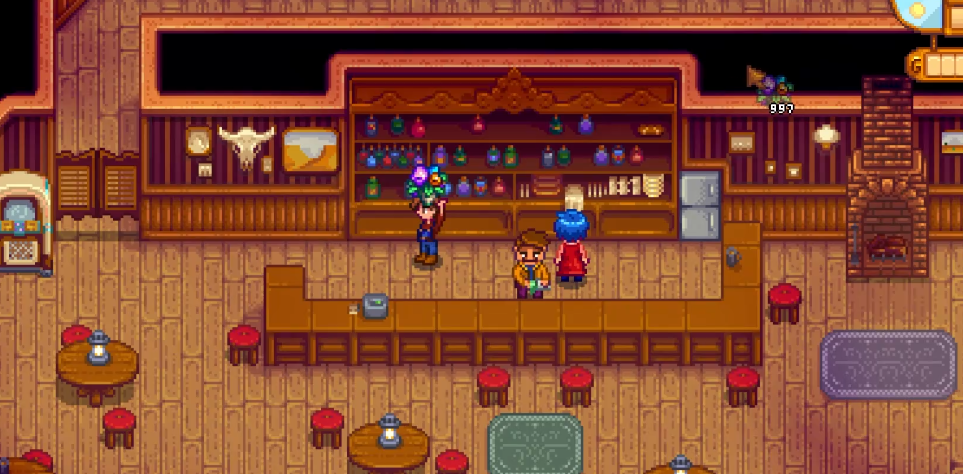The width and height of the screenshot is (963, 474).
Task: Use the jukebox by the saloon wall
Action: pyautogui.click(x=21, y=227)
